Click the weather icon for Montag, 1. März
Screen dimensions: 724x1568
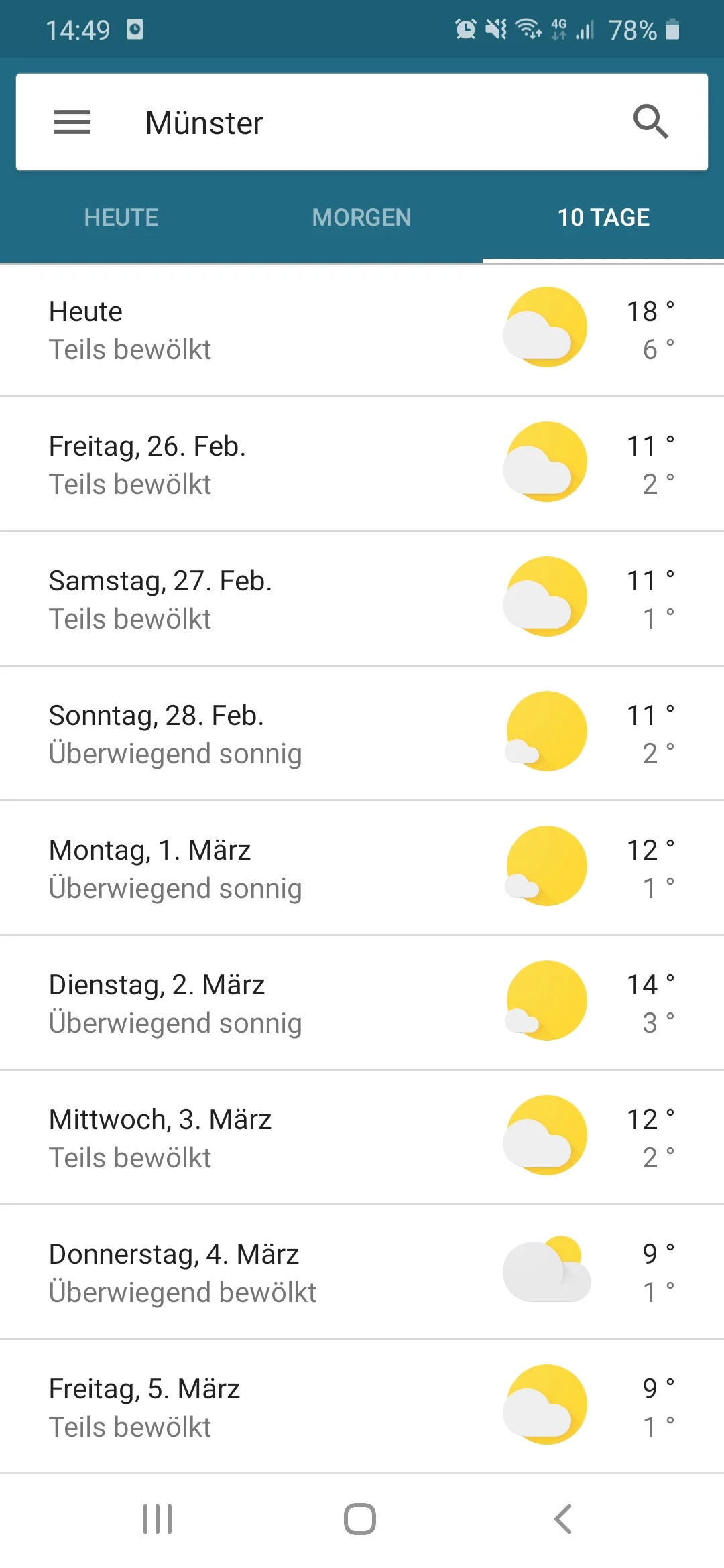click(546, 866)
